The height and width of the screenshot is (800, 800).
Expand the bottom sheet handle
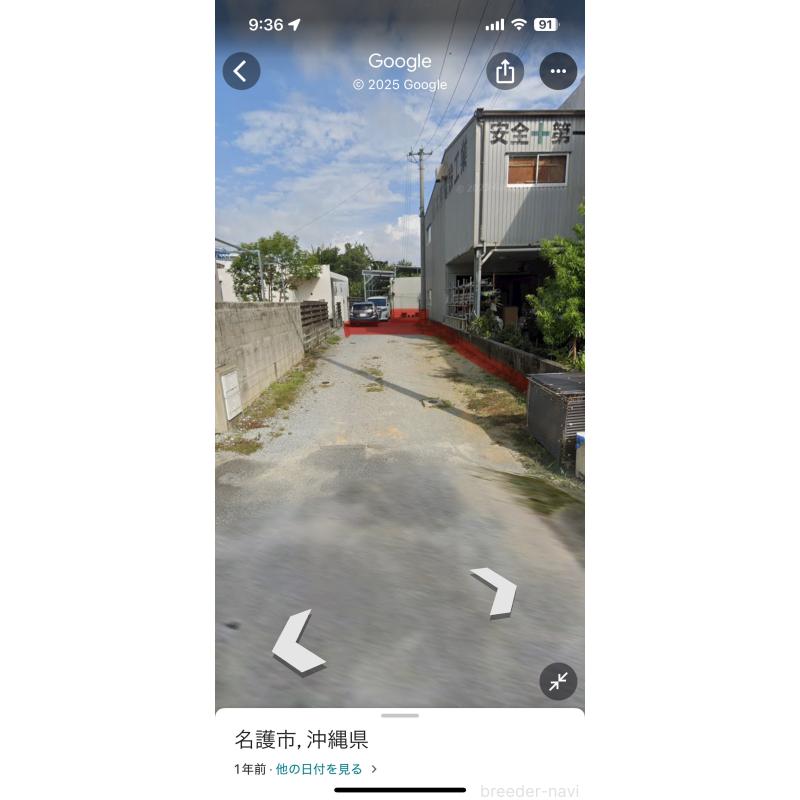pos(400,716)
